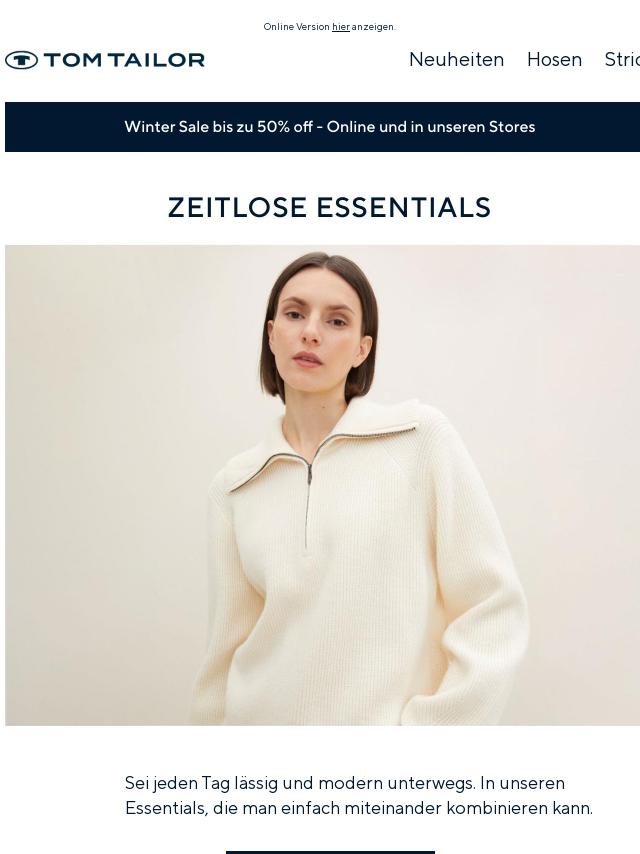This screenshot has width=640, height=854.
Task: Tap the Tom Tailor logo header
Action: (x=105, y=60)
